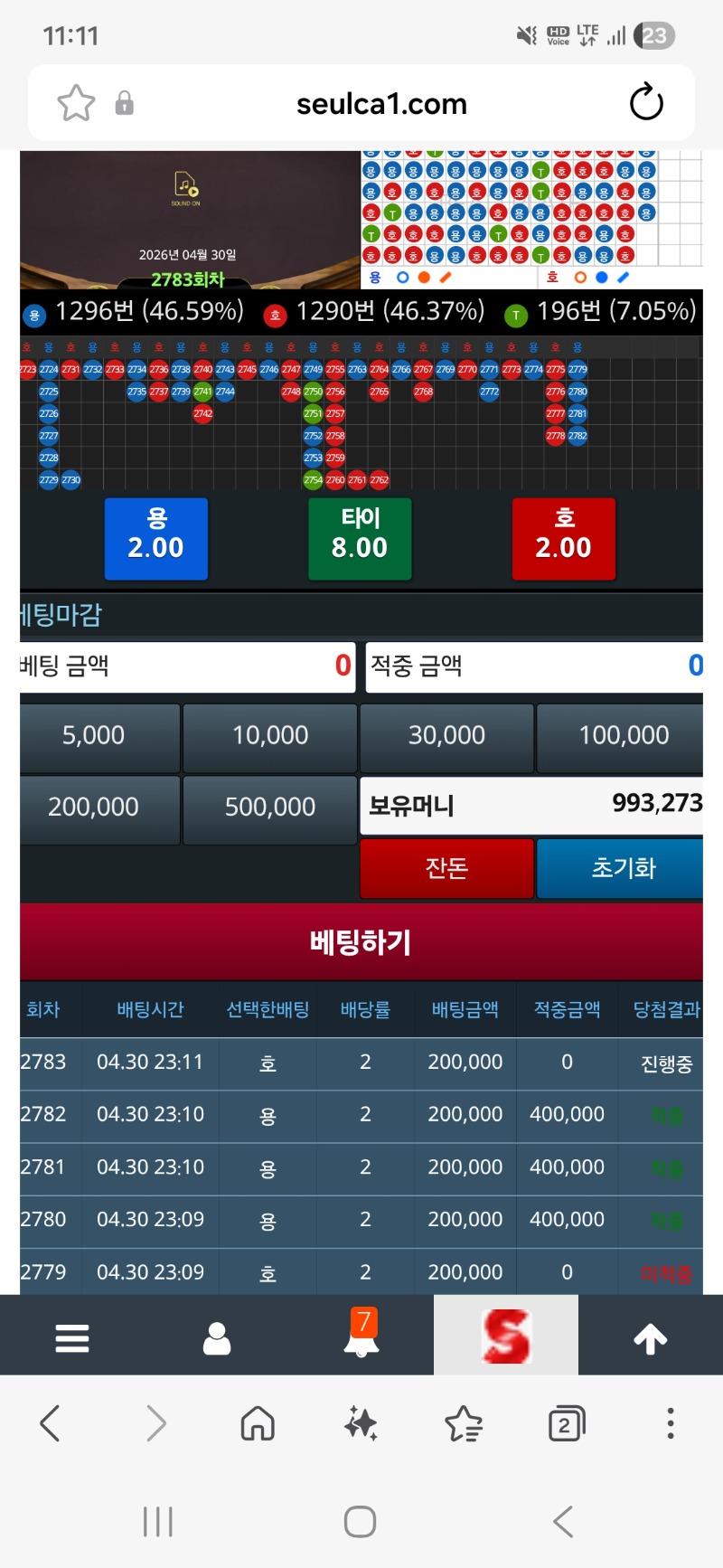Open the notifications bell
723x1568 pixels.
coord(361,1337)
